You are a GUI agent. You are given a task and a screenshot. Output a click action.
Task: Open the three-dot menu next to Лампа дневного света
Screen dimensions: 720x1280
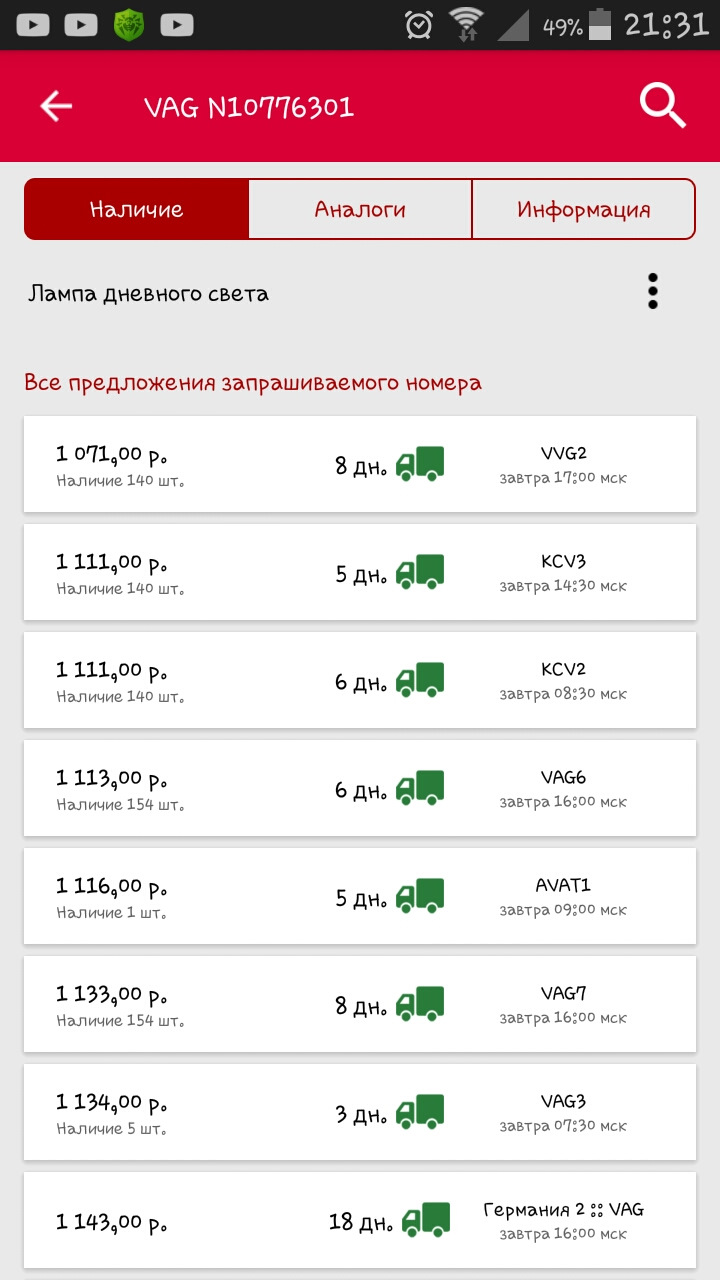click(x=653, y=291)
